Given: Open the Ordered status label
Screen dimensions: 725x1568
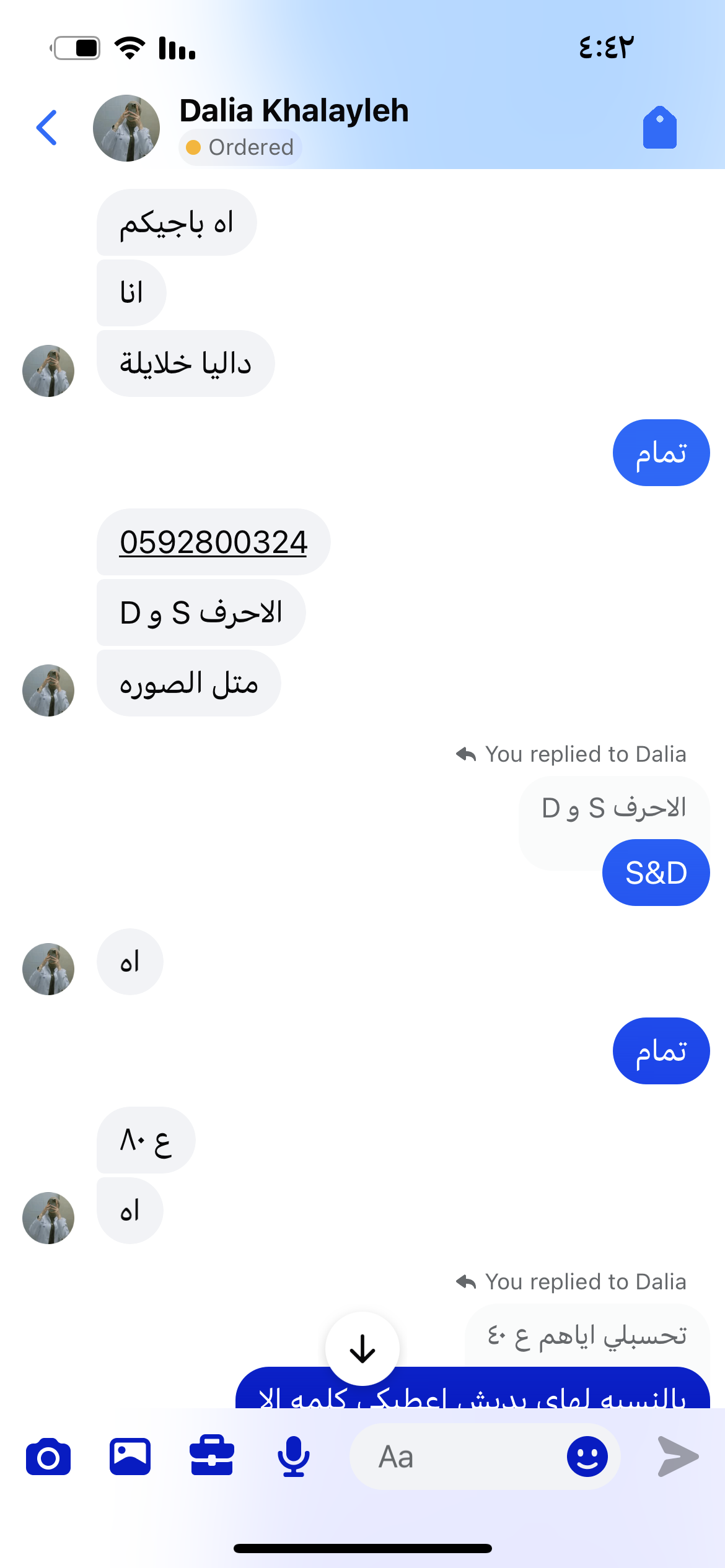Looking at the screenshot, I should coord(240,147).
